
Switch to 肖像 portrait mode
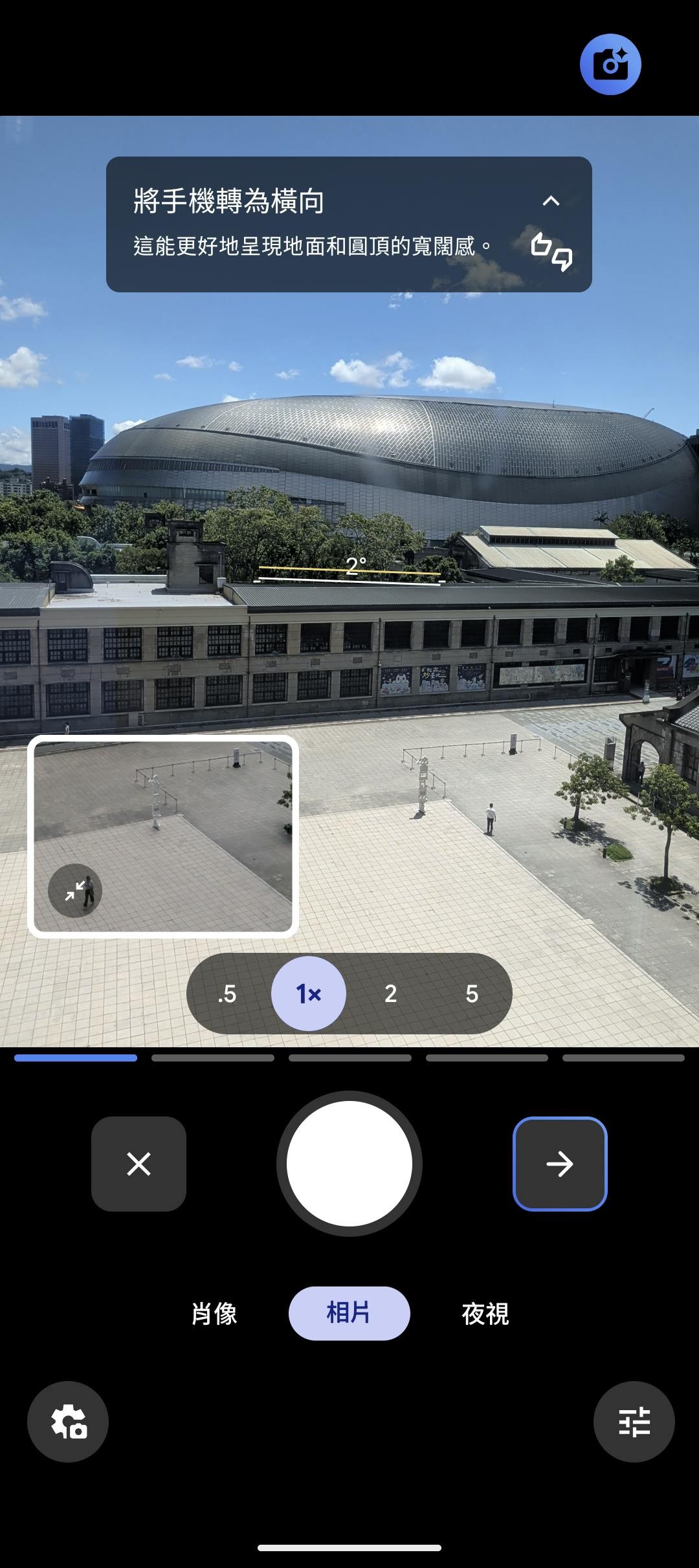click(214, 1314)
